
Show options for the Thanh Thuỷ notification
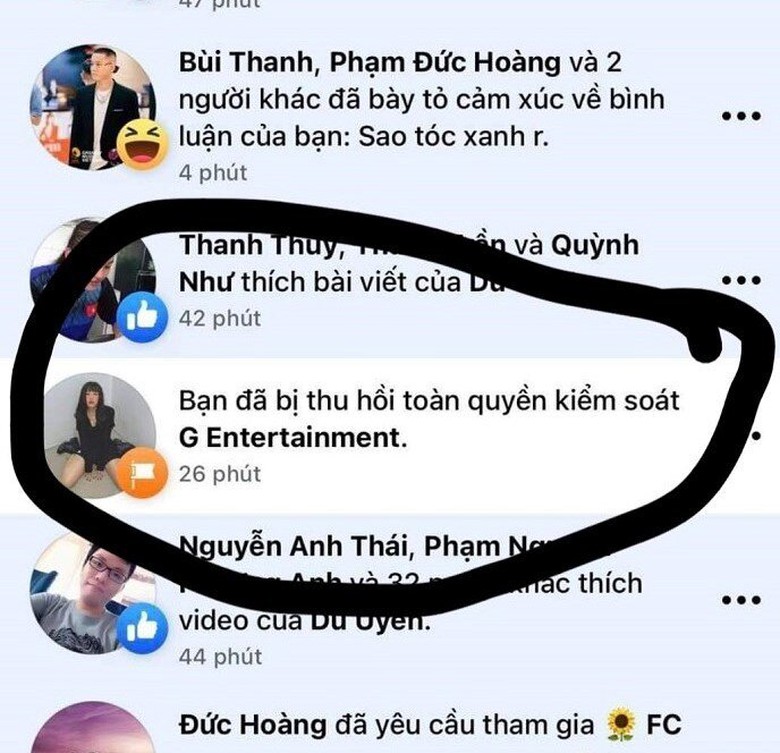[741, 279]
